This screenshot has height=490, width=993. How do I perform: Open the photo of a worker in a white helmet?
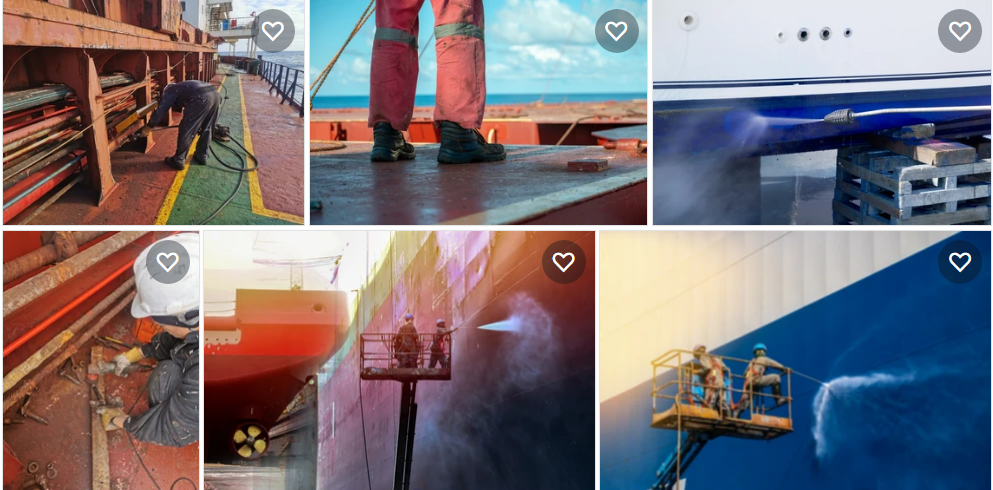tap(100, 370)
